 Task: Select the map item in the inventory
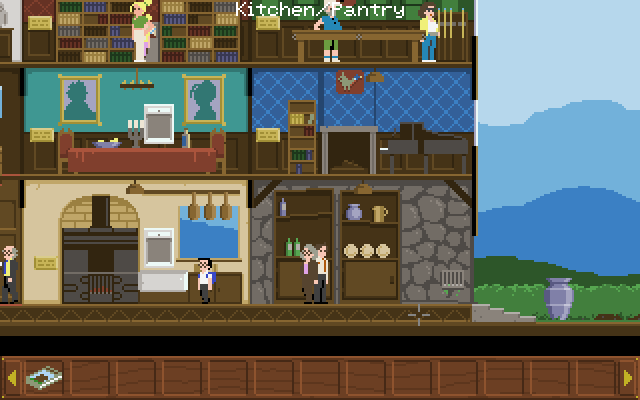pos(43,377)
